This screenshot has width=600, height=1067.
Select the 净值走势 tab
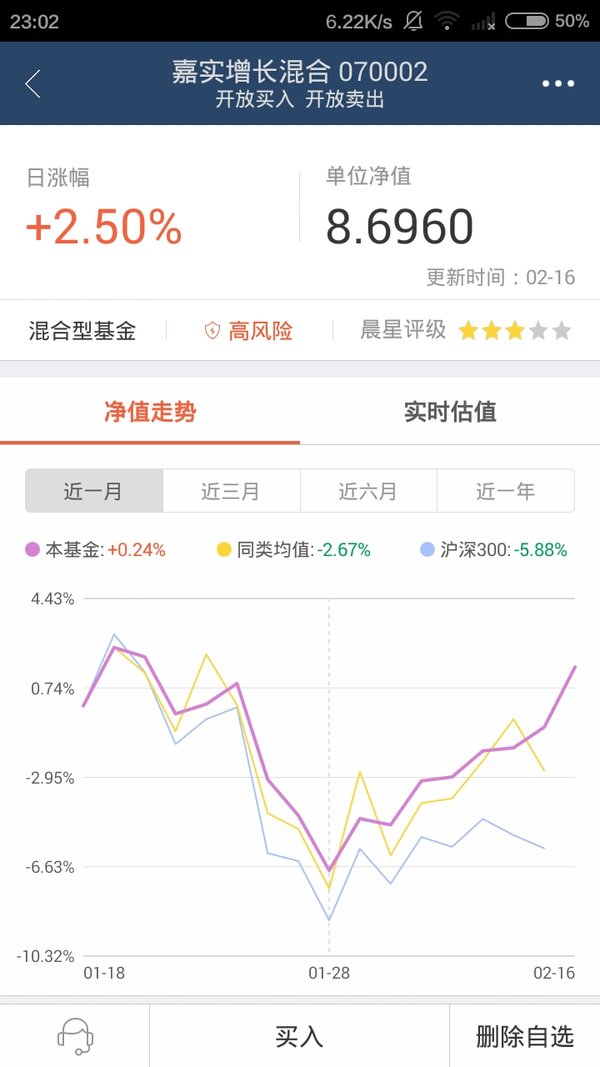150,412
